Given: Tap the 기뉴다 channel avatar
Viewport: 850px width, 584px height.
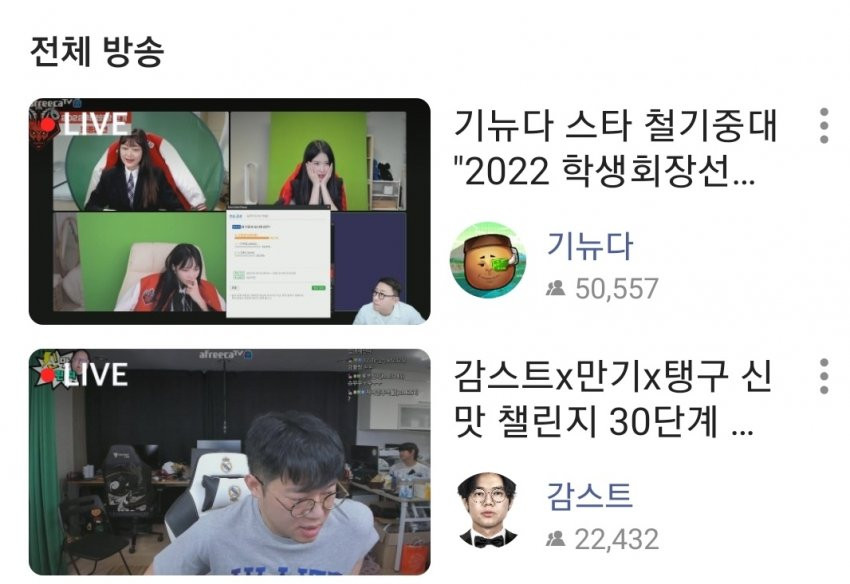Looking at the screenshot, I should click(489, 260).
